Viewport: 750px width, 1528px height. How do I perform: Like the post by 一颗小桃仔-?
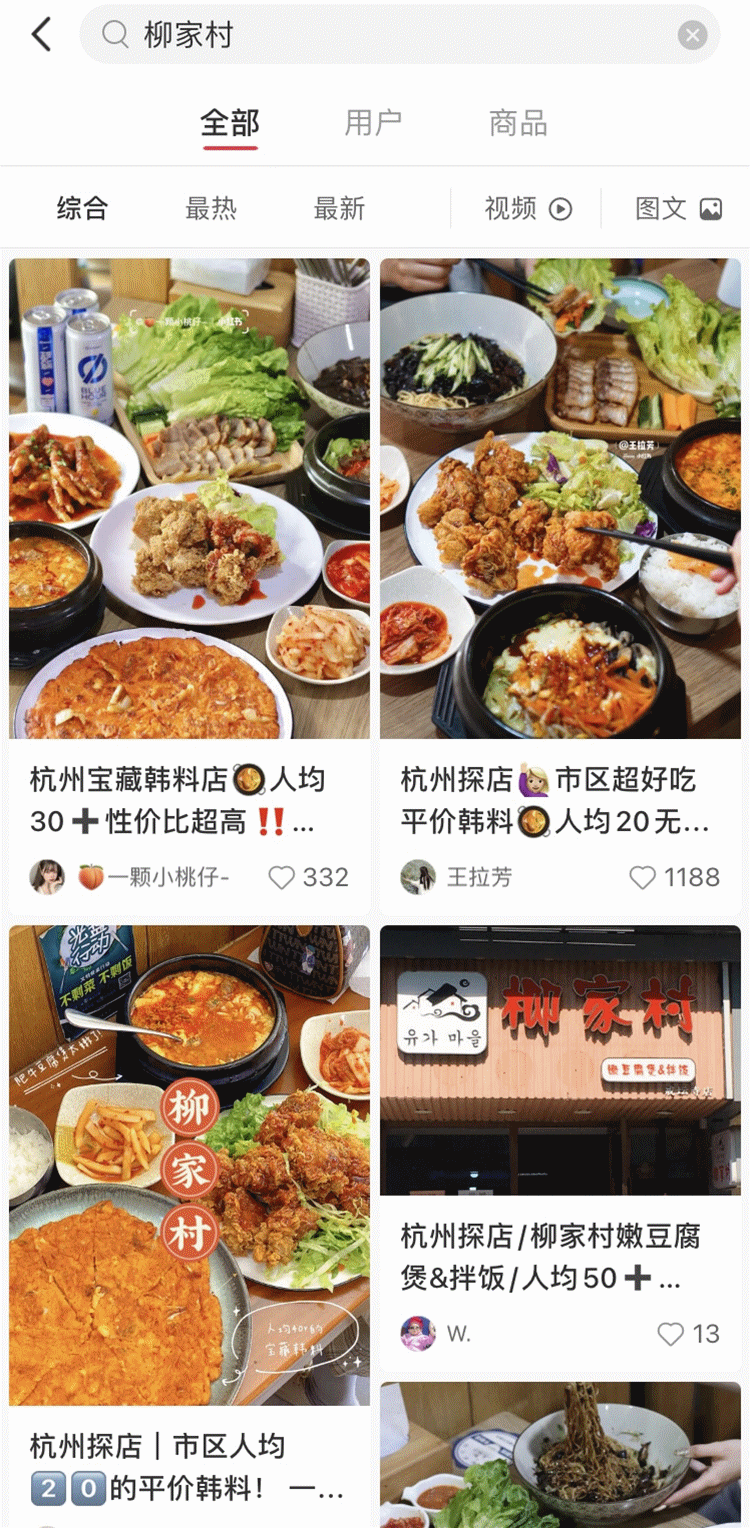pyautogui.click(x=282, y=877)
